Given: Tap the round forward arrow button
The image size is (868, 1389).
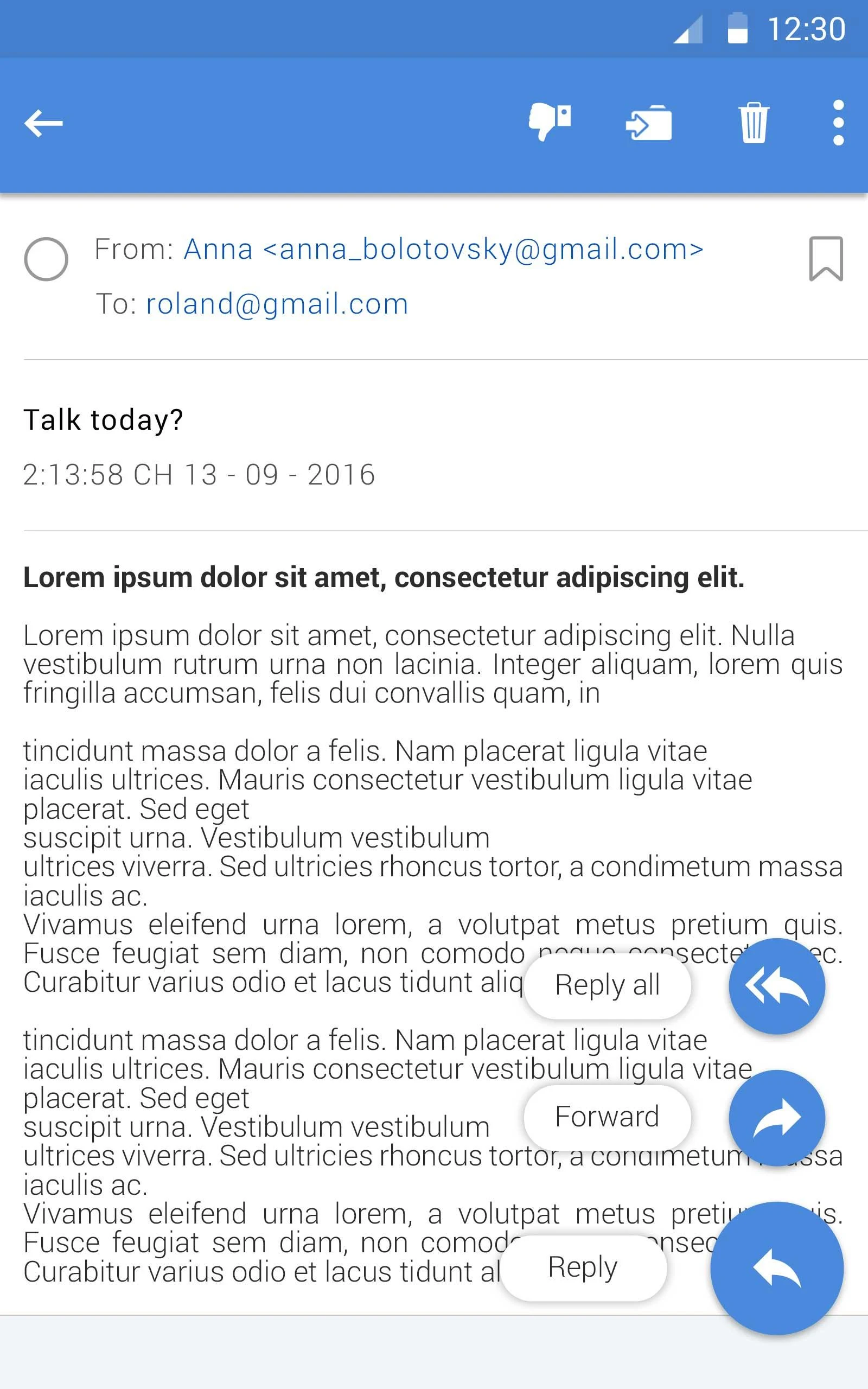Looking at the screenshot, I should (x=777, y=1118).
